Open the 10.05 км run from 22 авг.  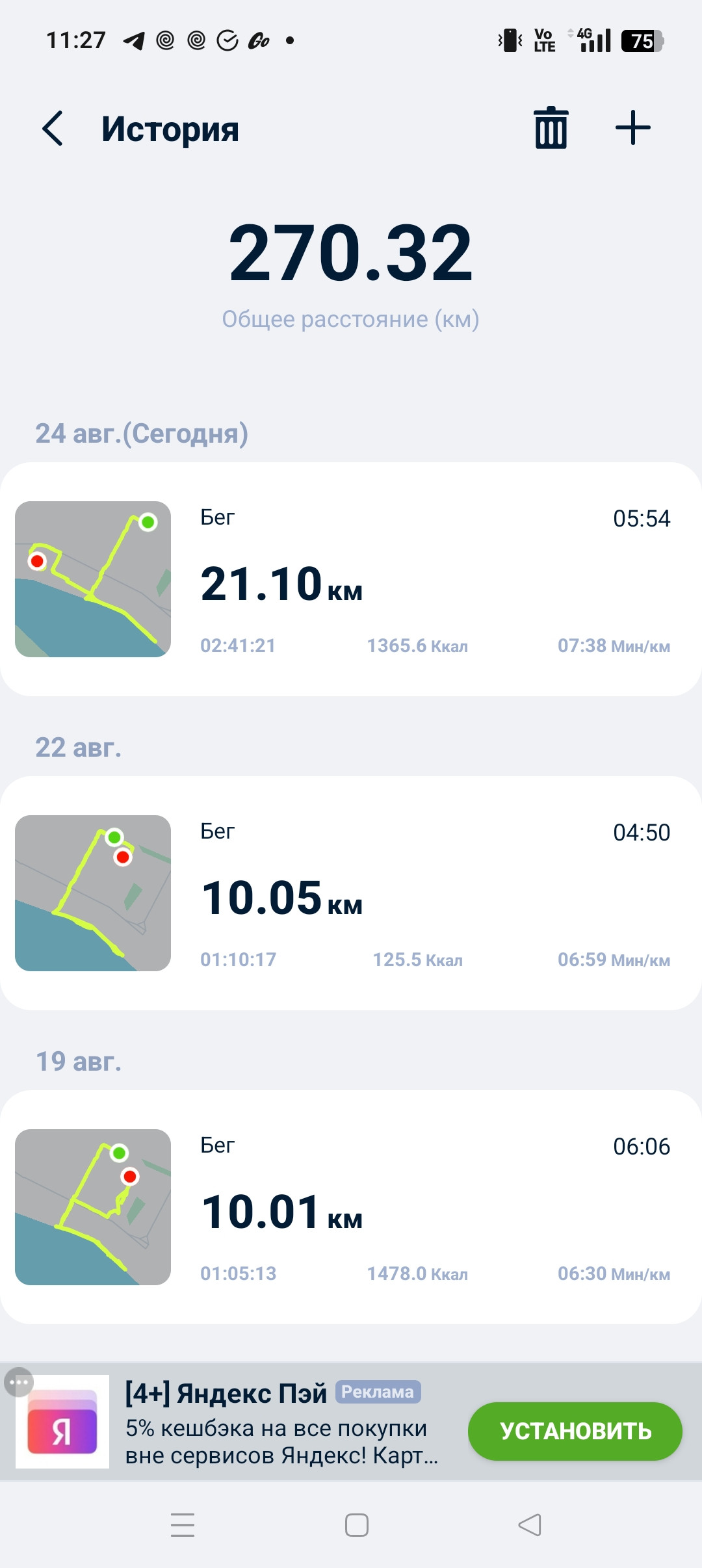pos(351,893)
